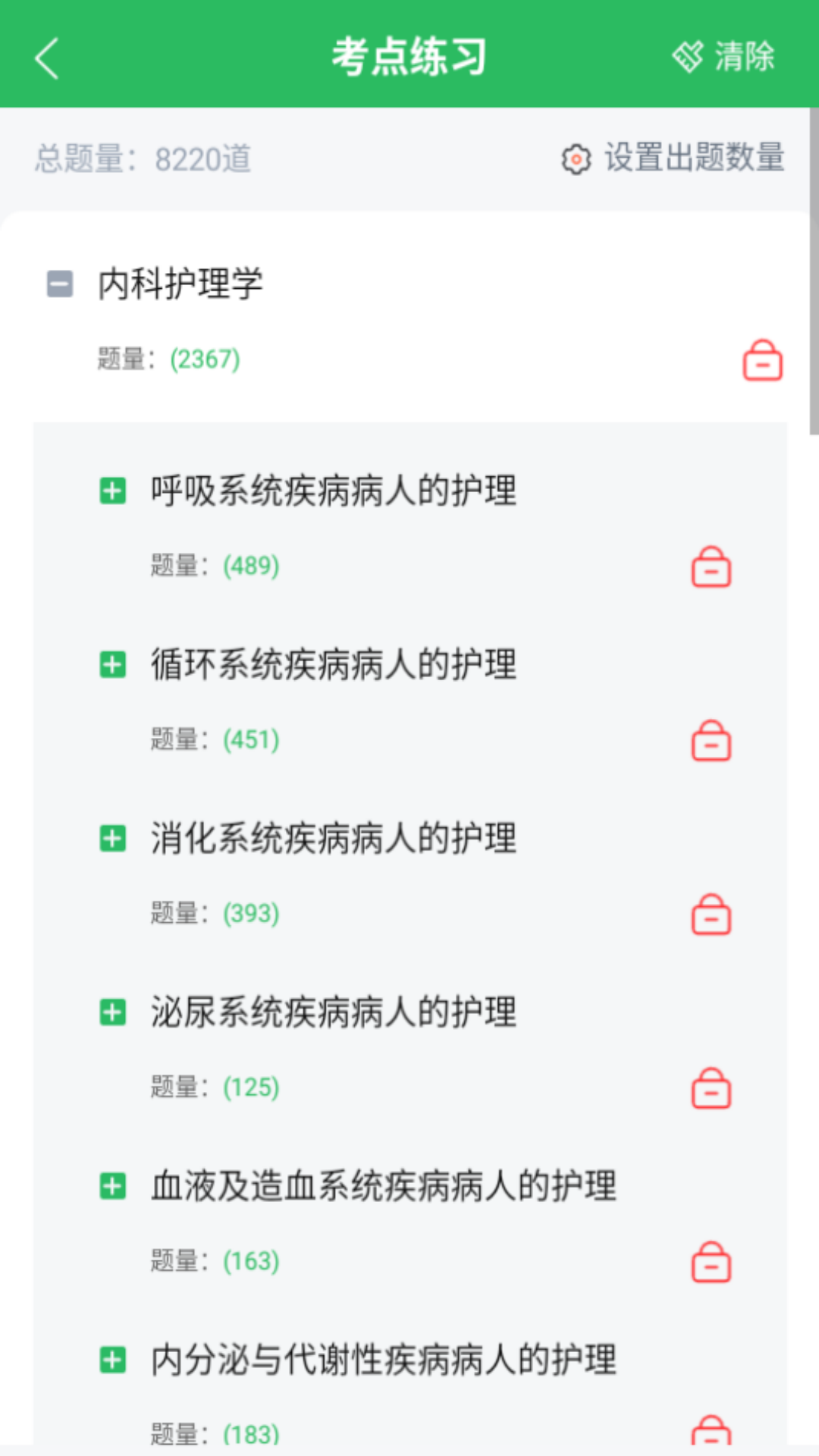Go back from 考点练习
The width and height of the screenshot is (819, 1456).
click(x=47, y=58)
